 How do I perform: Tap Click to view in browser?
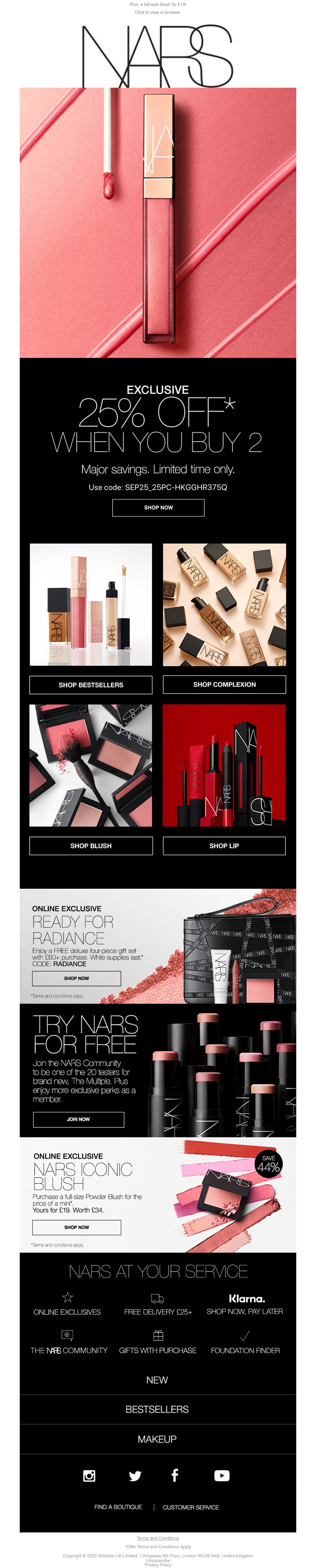pos(158,12)
